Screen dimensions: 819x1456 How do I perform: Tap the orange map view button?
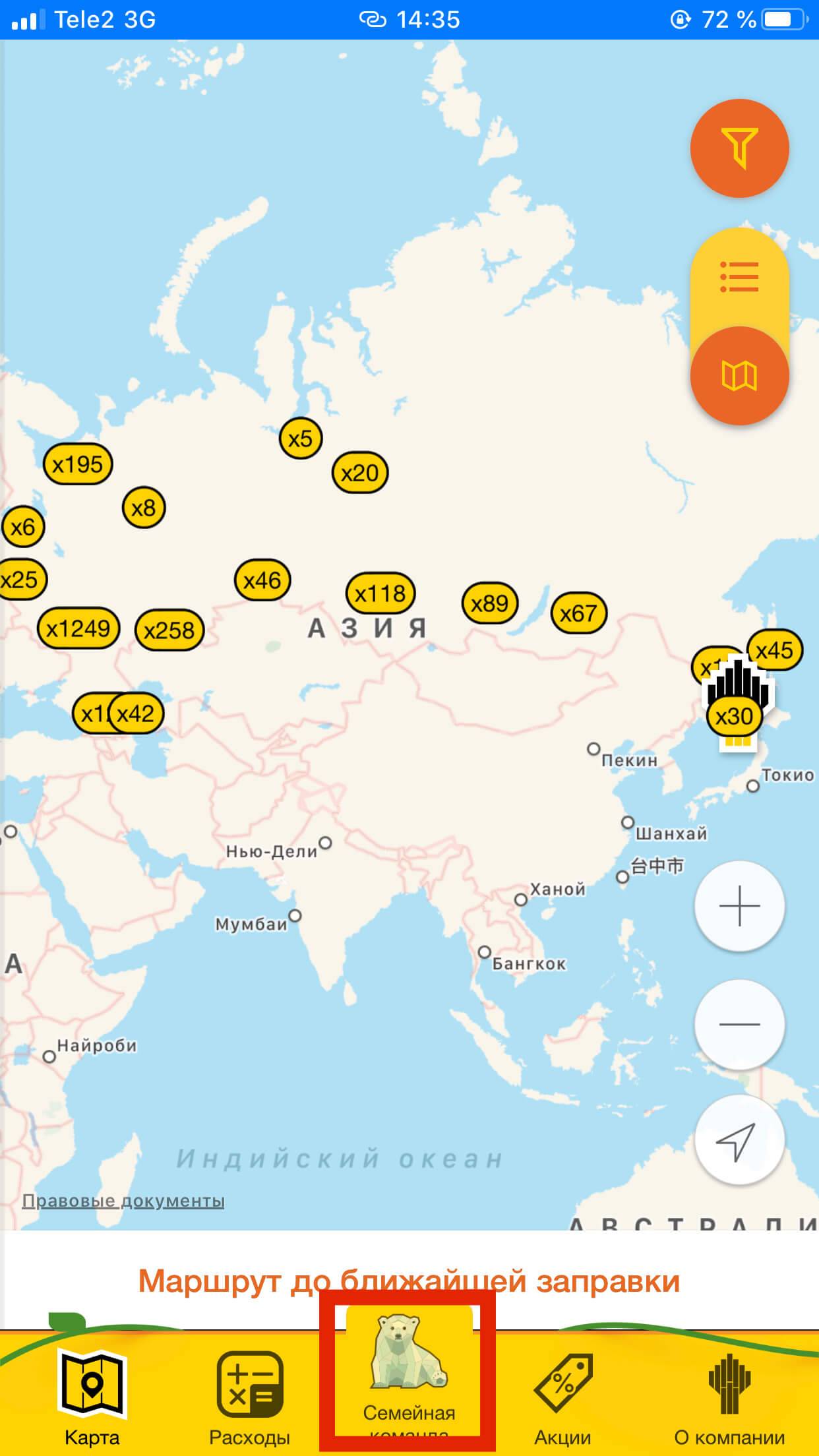(739, 376)
